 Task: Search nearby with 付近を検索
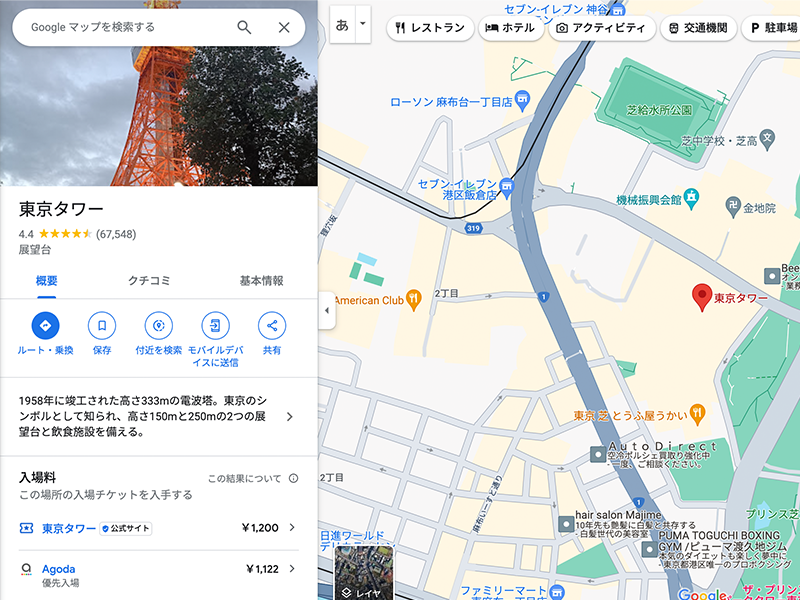click(158, 326)
